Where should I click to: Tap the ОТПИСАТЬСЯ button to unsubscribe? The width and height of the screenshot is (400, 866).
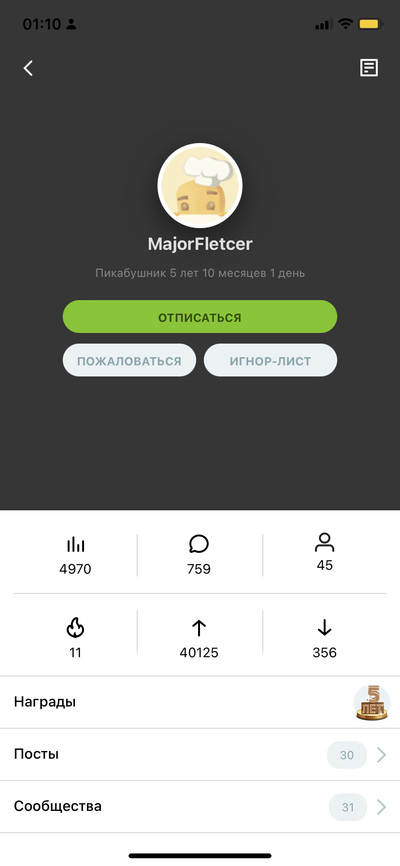(199, 317)
